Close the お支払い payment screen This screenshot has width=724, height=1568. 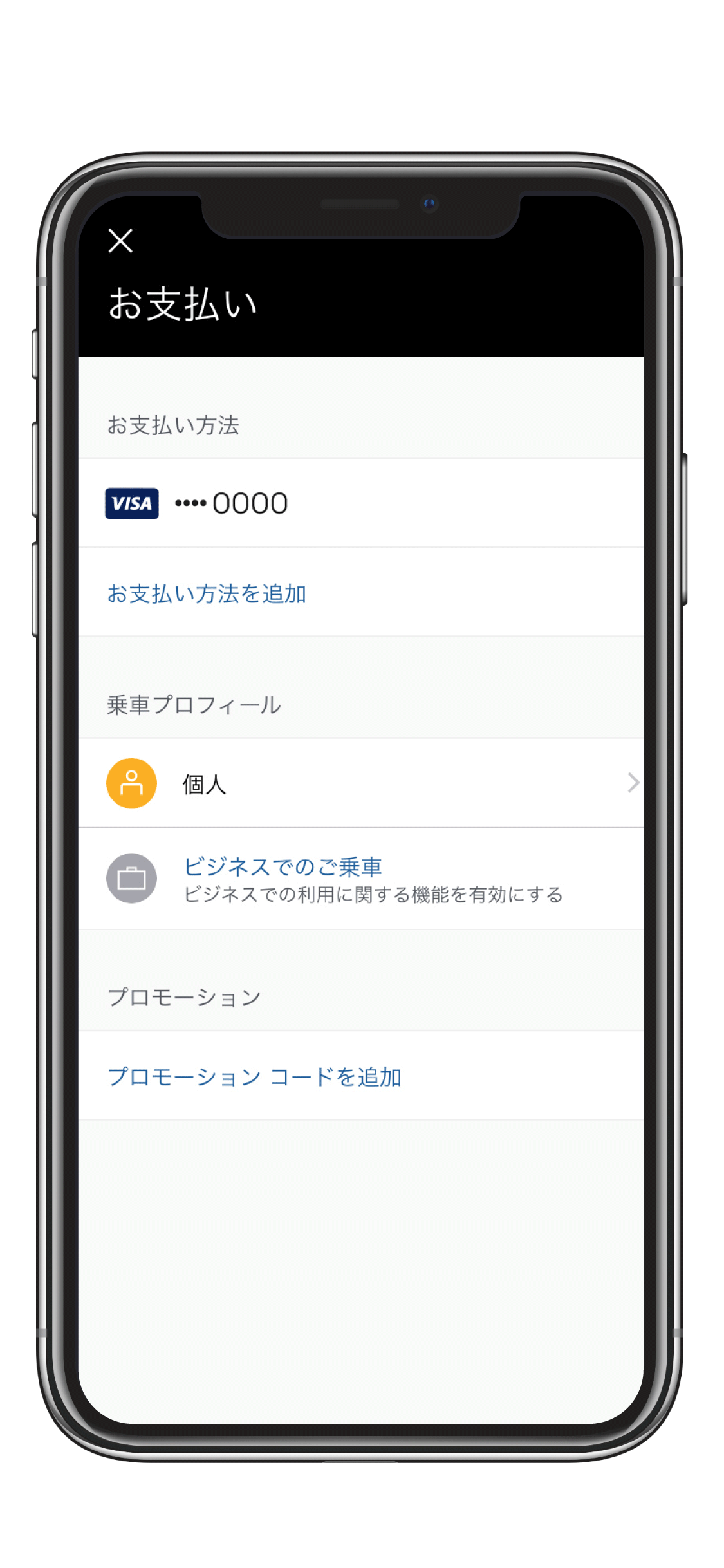coord(120,241)
